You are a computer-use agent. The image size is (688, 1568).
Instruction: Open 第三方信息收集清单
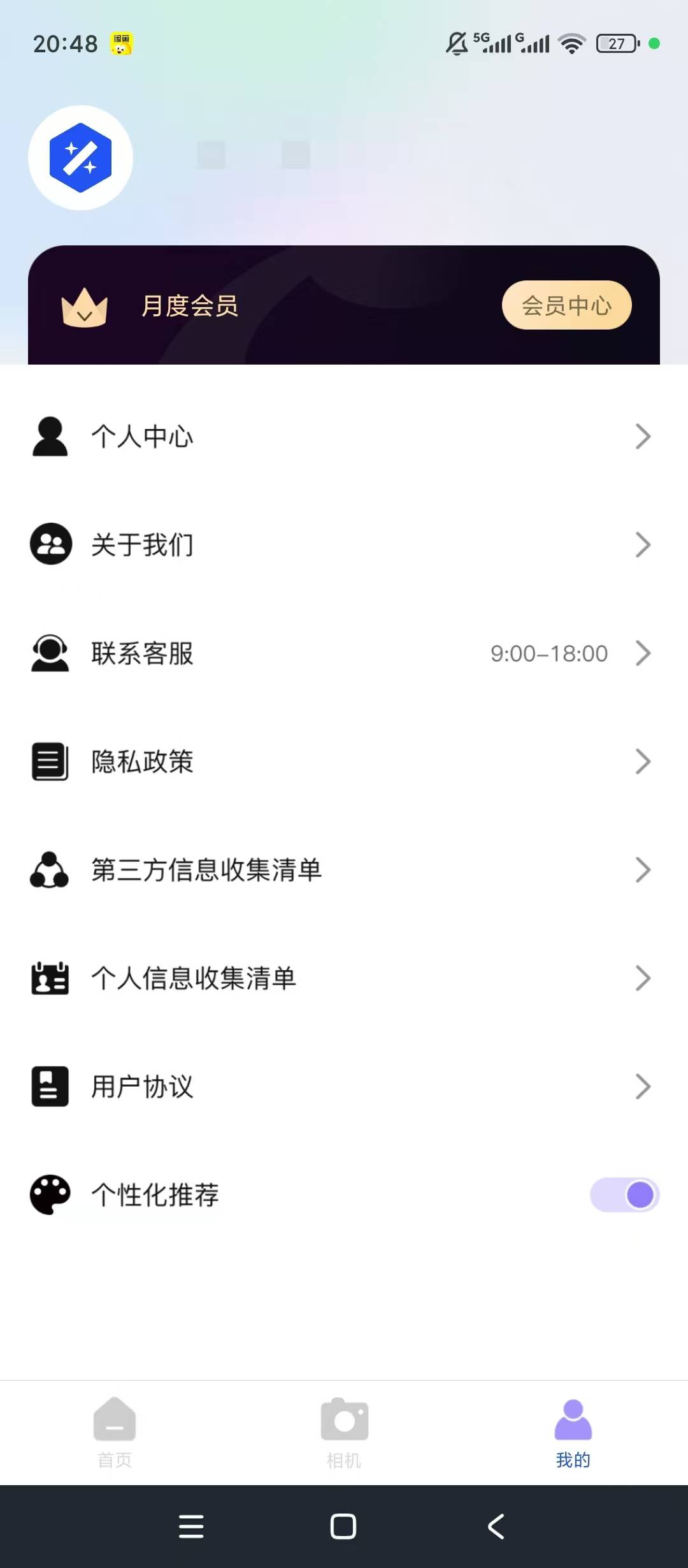tap(344, 870)
